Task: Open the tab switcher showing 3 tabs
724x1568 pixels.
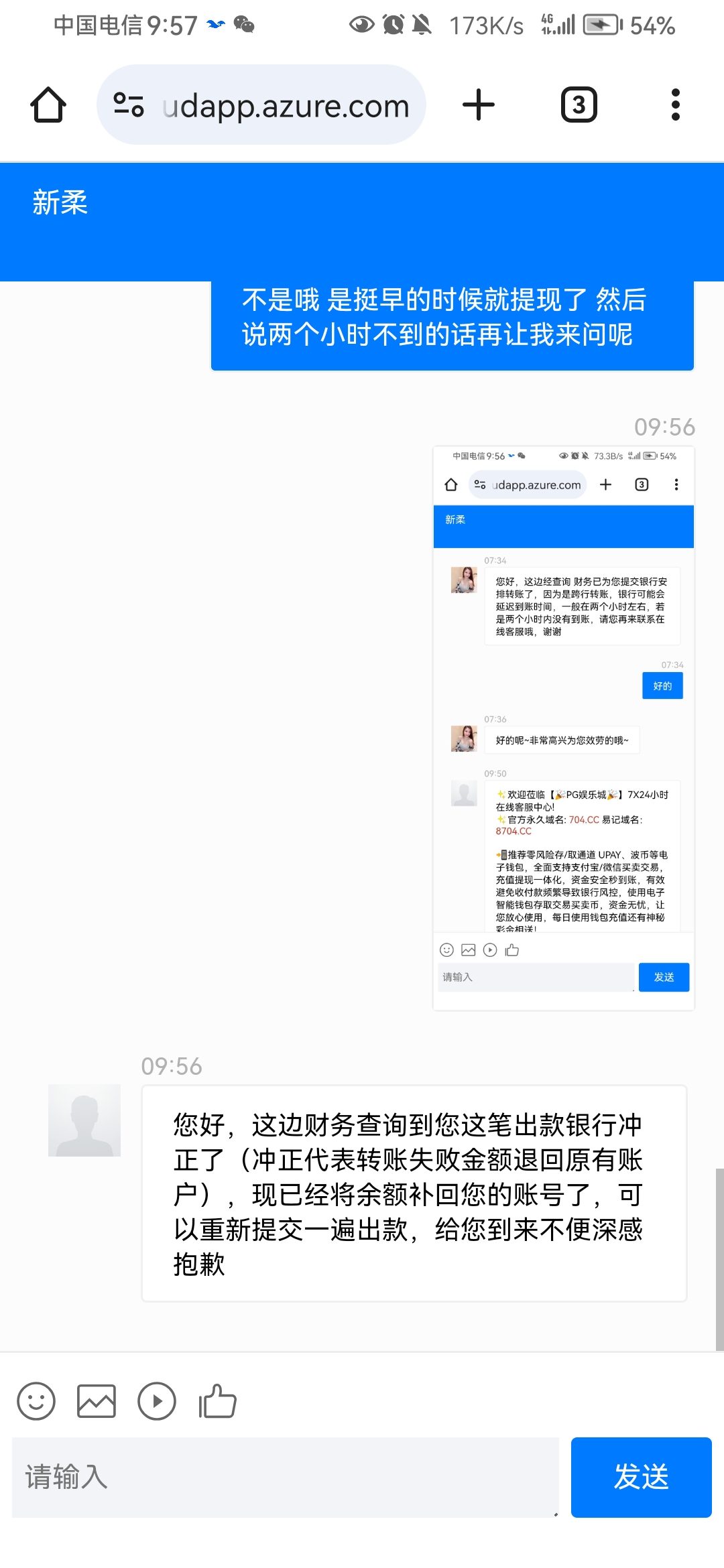Action: pyautogui.click(x=579, y=105)
